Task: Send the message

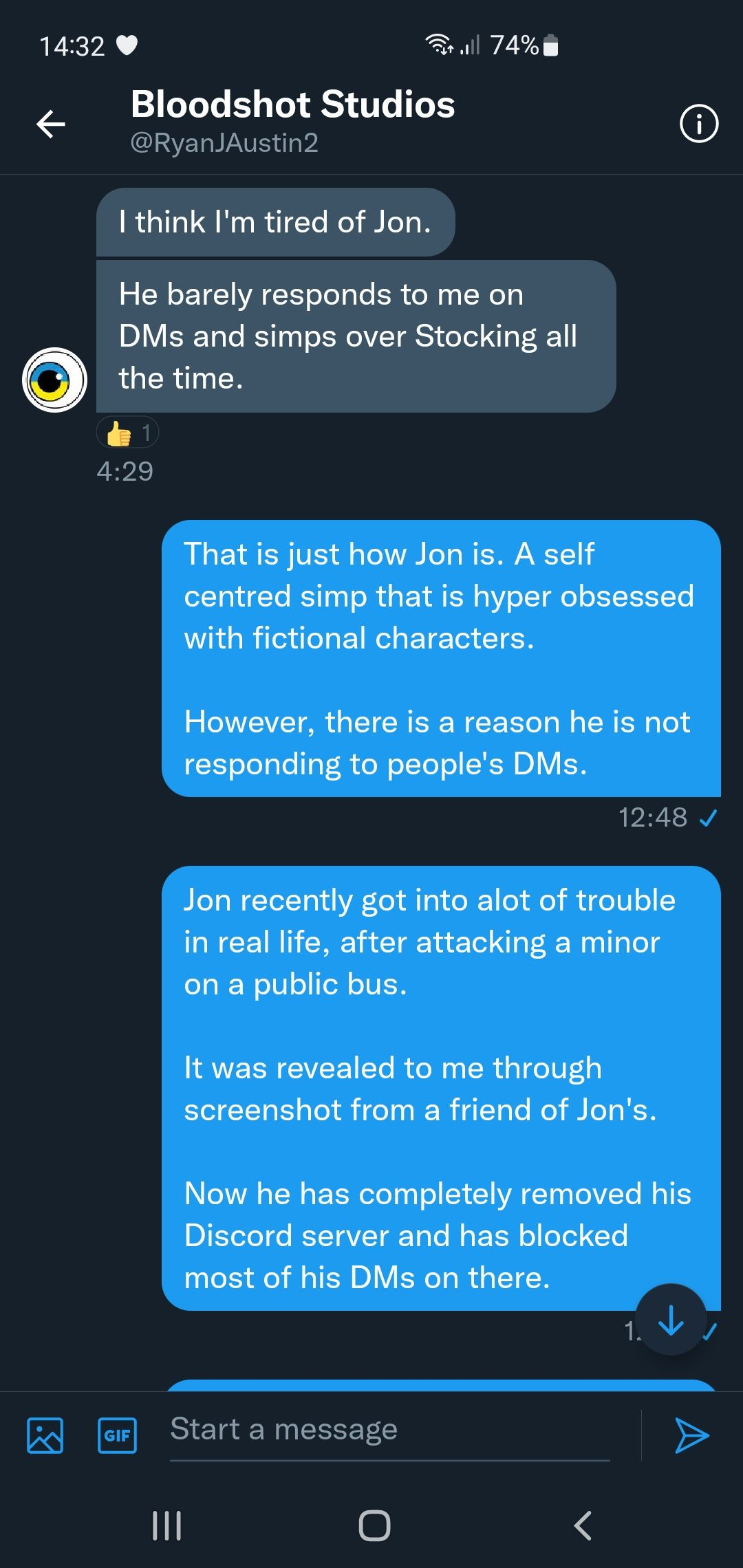Action: click(691, 1435)
